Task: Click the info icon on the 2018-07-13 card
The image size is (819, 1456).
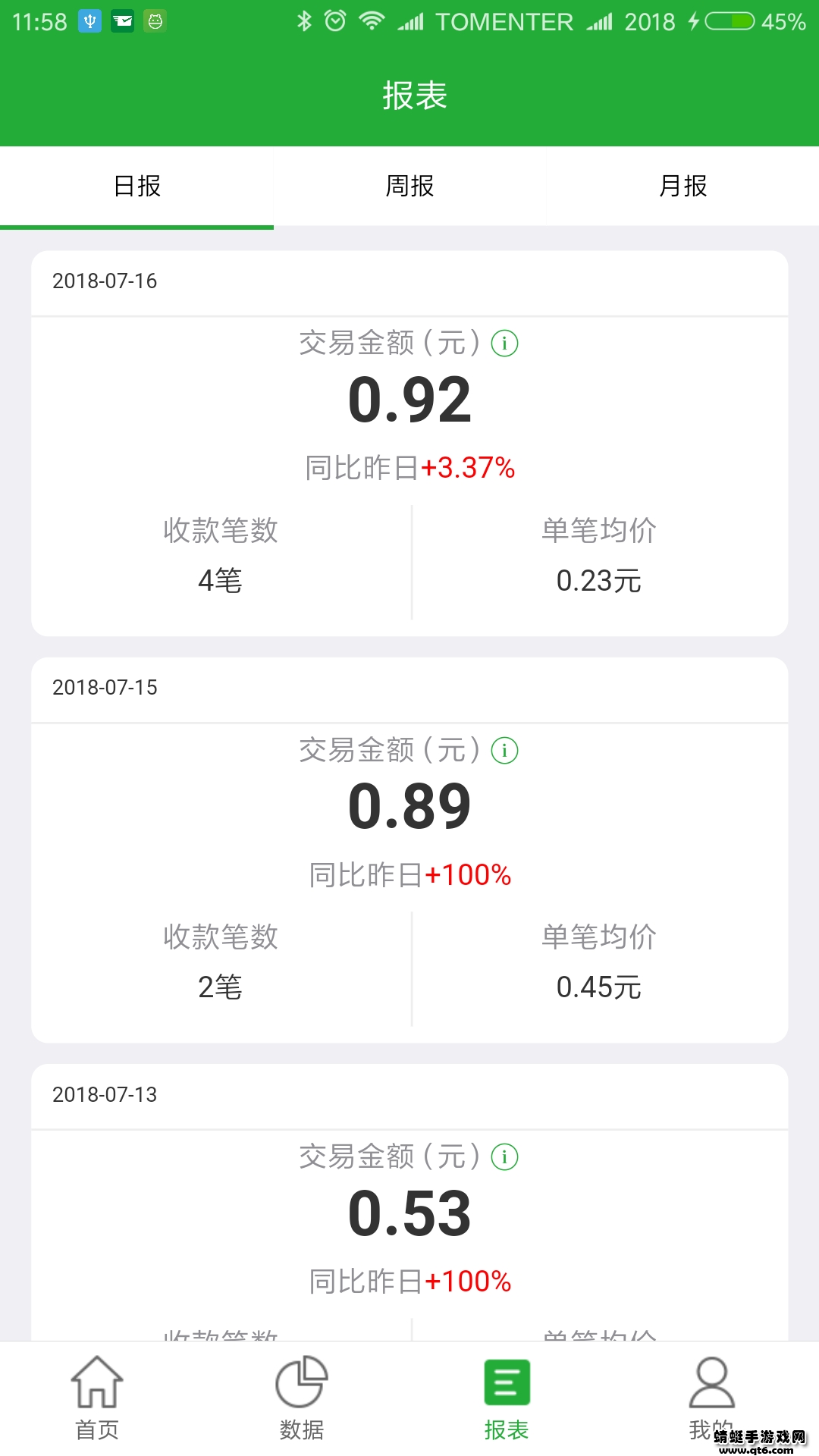Action: click(504, 1158)
